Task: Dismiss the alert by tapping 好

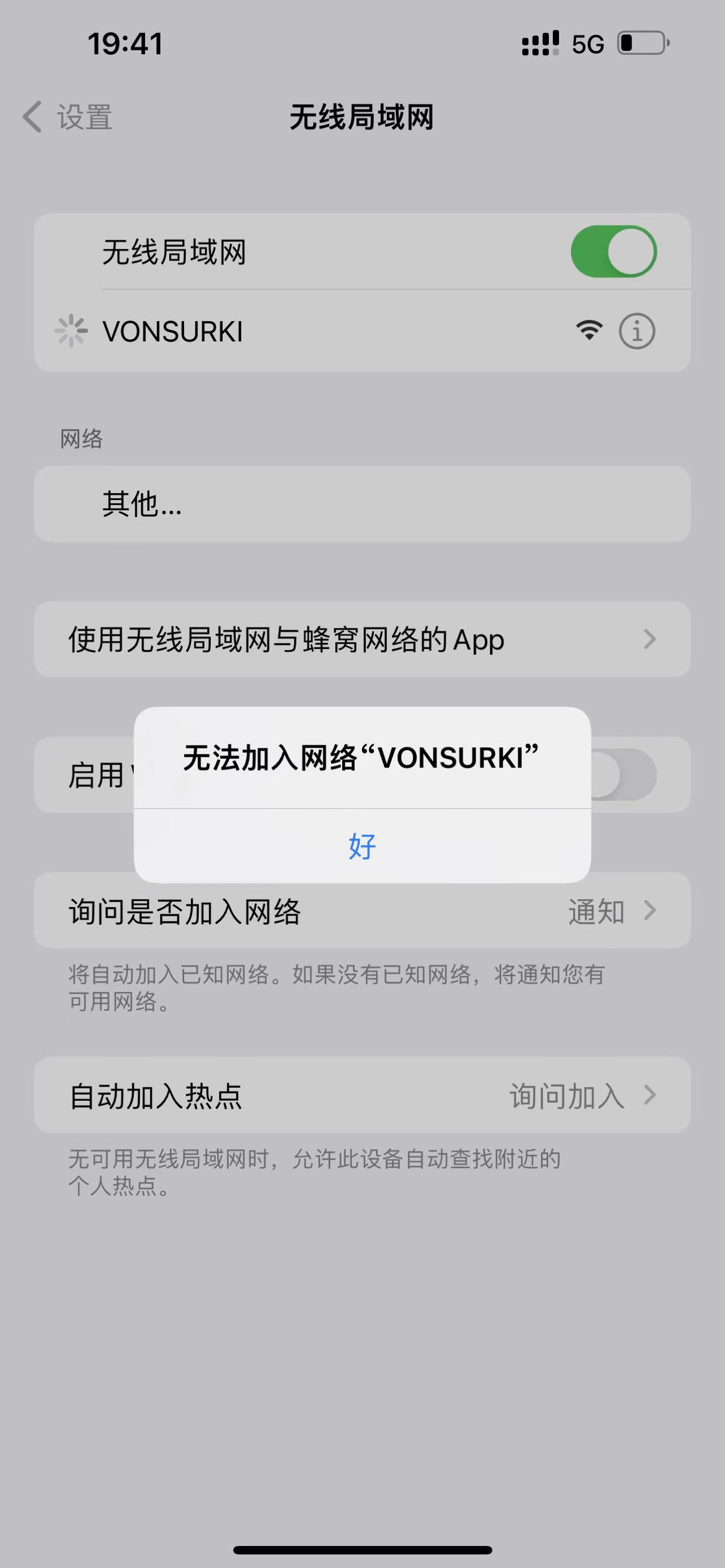Action: tap(362, 846)
